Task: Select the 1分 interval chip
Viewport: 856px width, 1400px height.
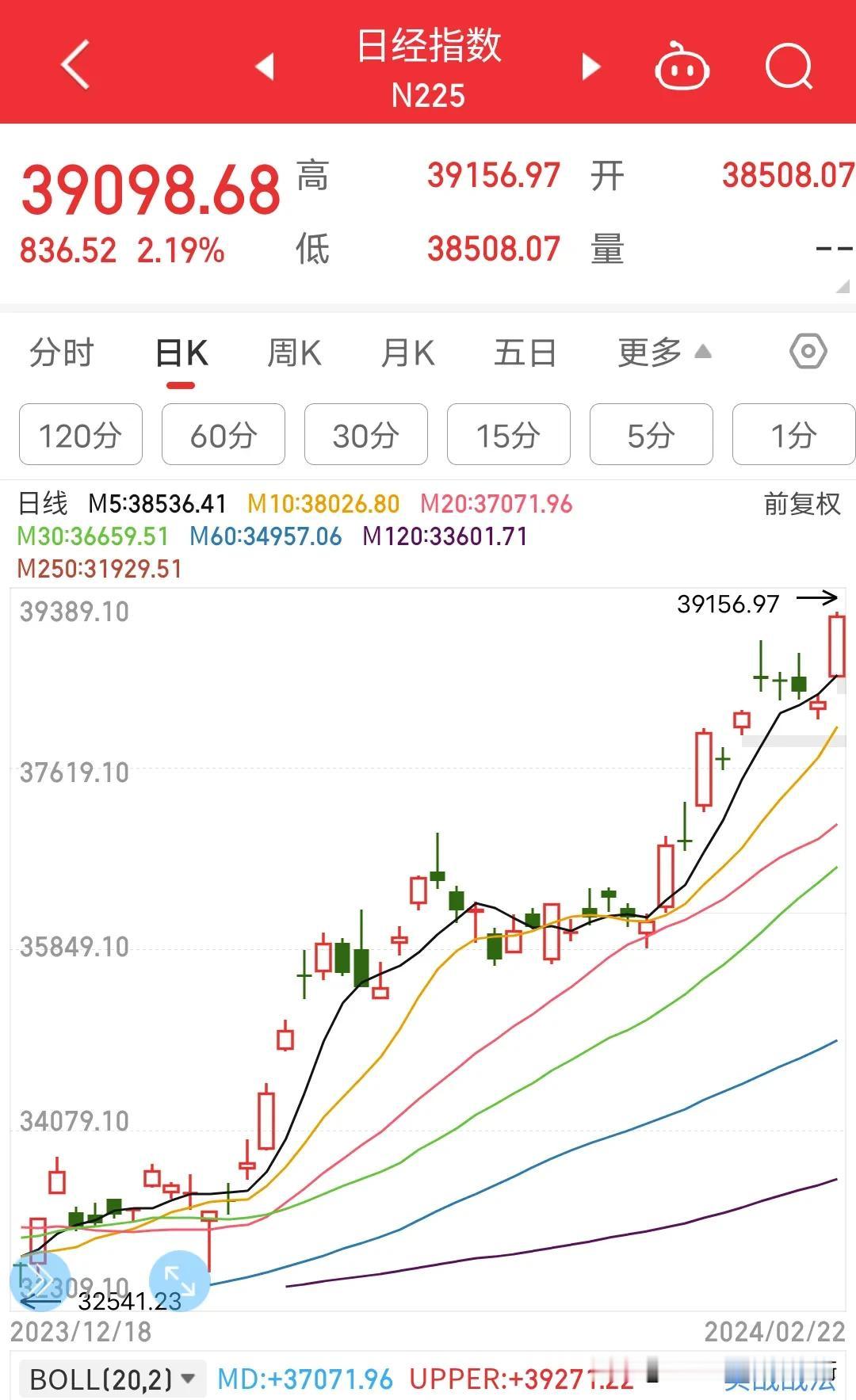Action: coord(793,435)
